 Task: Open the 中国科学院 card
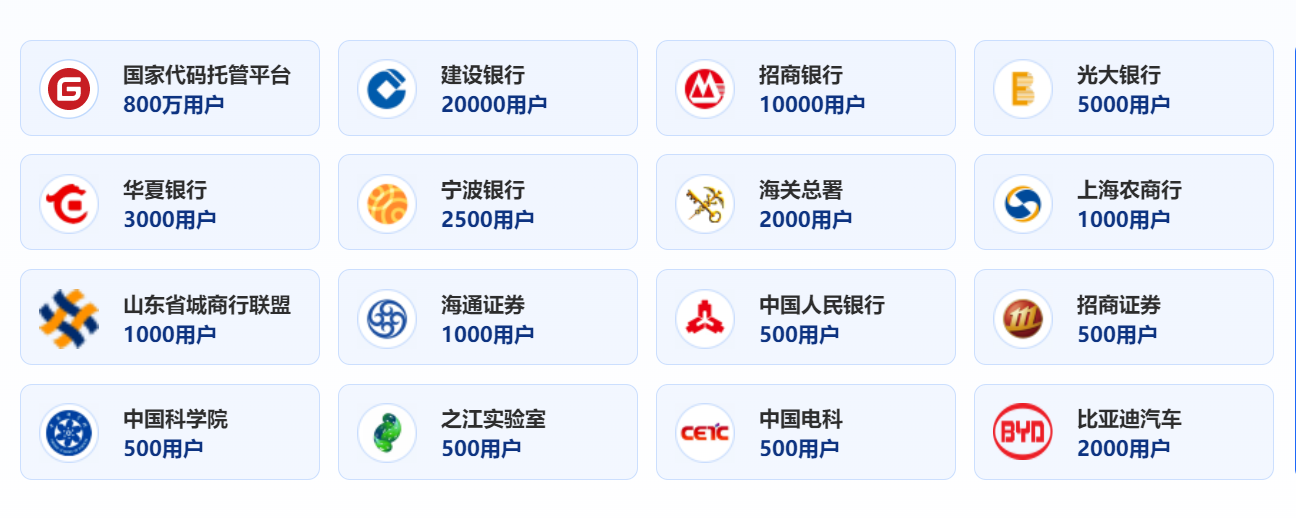(x=170, y=432)
